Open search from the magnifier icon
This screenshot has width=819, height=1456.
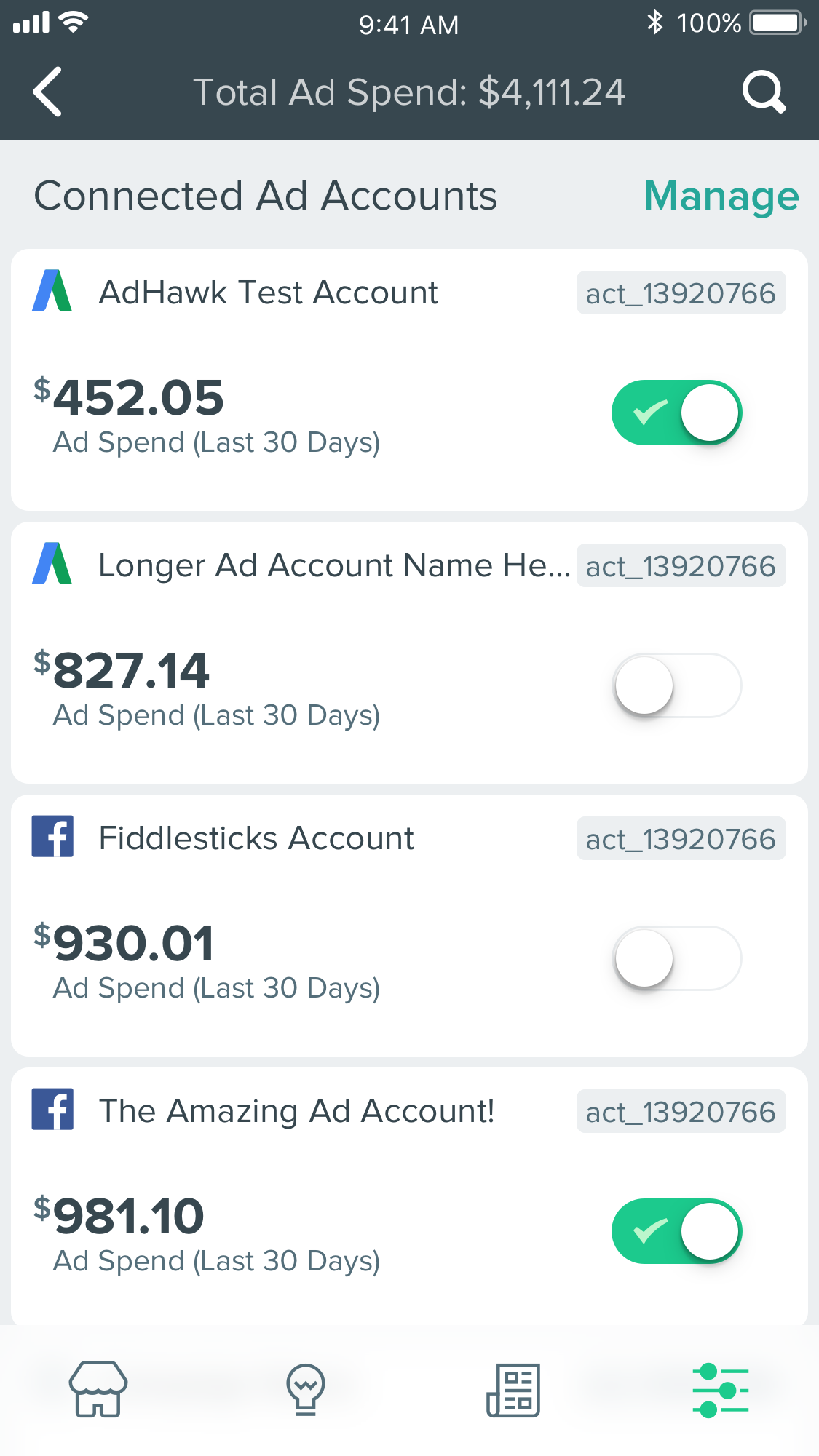(764, 92)
